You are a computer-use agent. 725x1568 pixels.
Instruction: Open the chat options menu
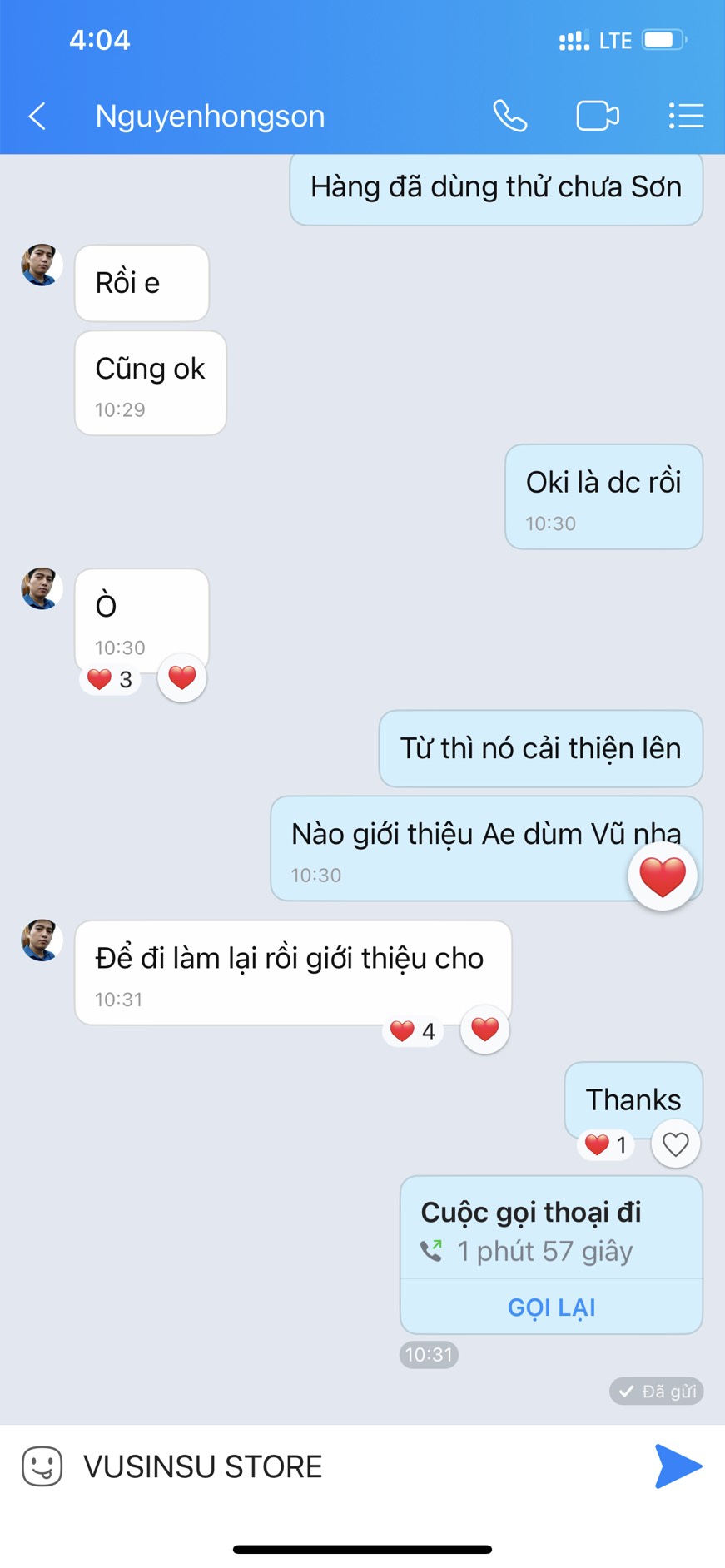click(x=686, y=116)
